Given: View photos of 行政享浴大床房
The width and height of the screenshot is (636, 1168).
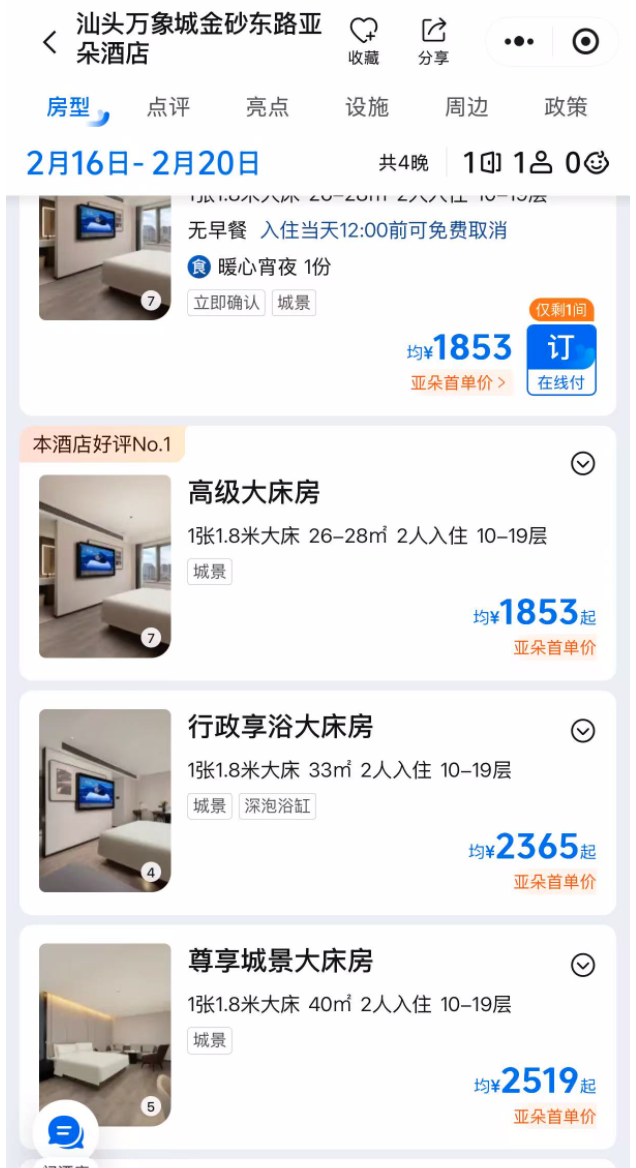Looking at the screenshot, I should pyautogui.click(x=105, y=800).
